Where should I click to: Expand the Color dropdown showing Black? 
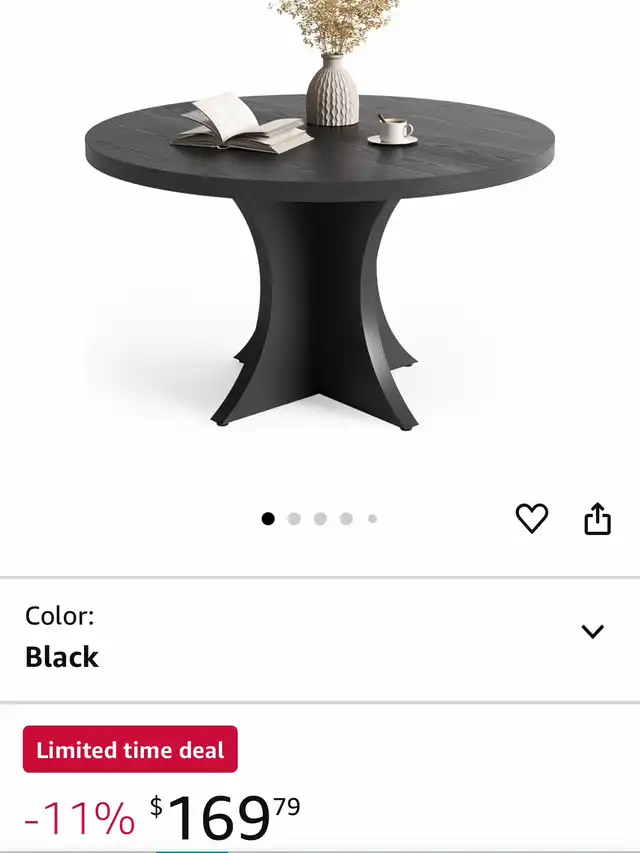[592, 631]
